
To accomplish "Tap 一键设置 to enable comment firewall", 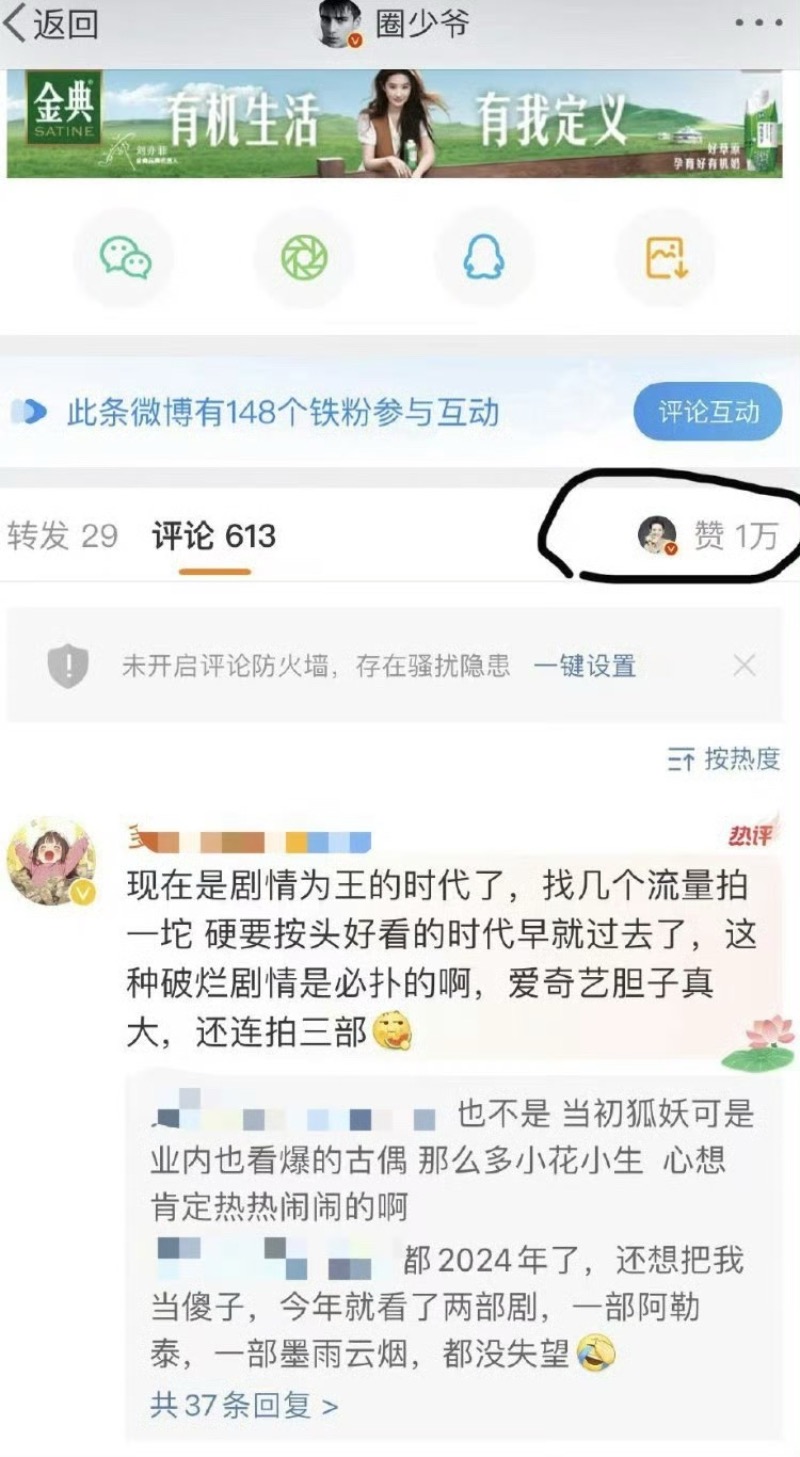I will [x=584, y=666].
